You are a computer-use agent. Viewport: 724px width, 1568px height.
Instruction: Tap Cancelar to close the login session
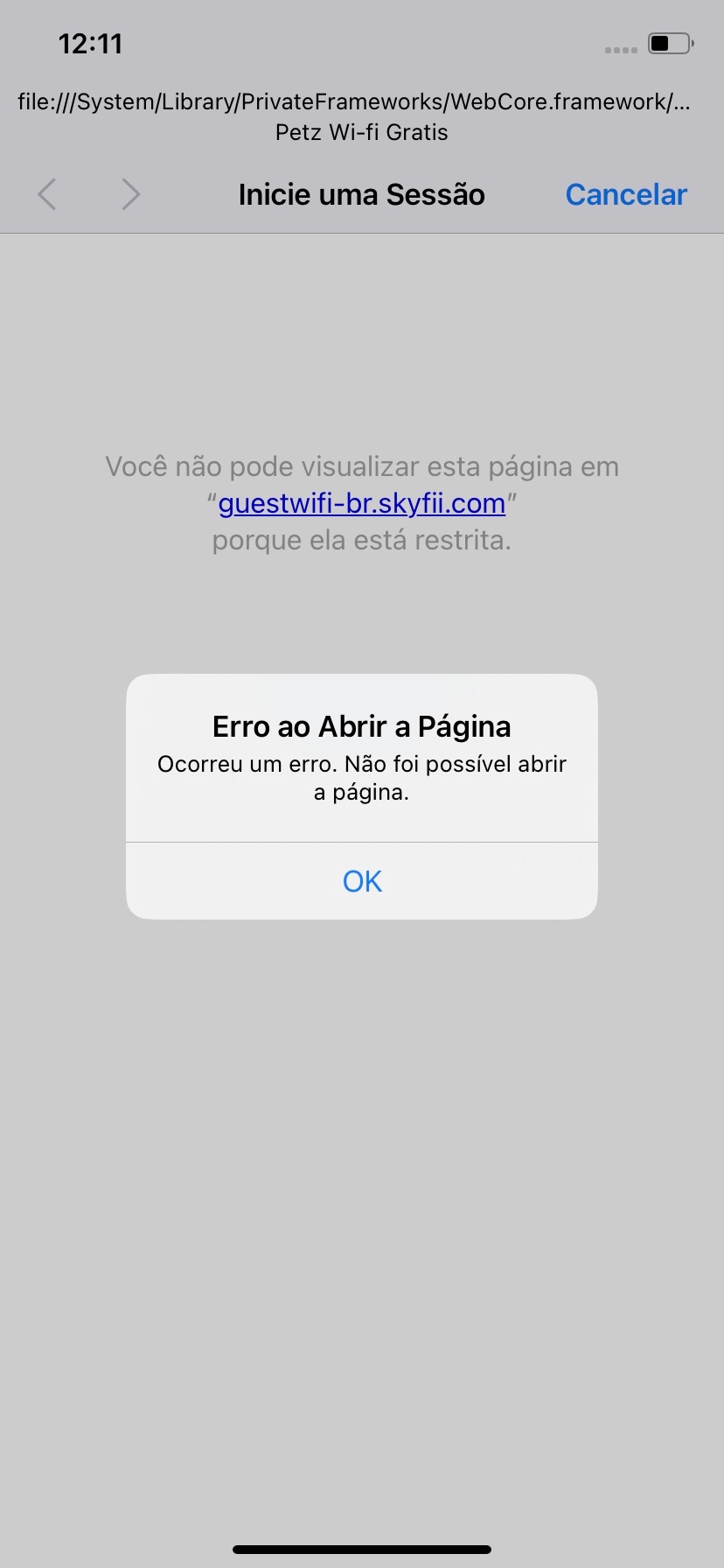(x=626, y=194)
